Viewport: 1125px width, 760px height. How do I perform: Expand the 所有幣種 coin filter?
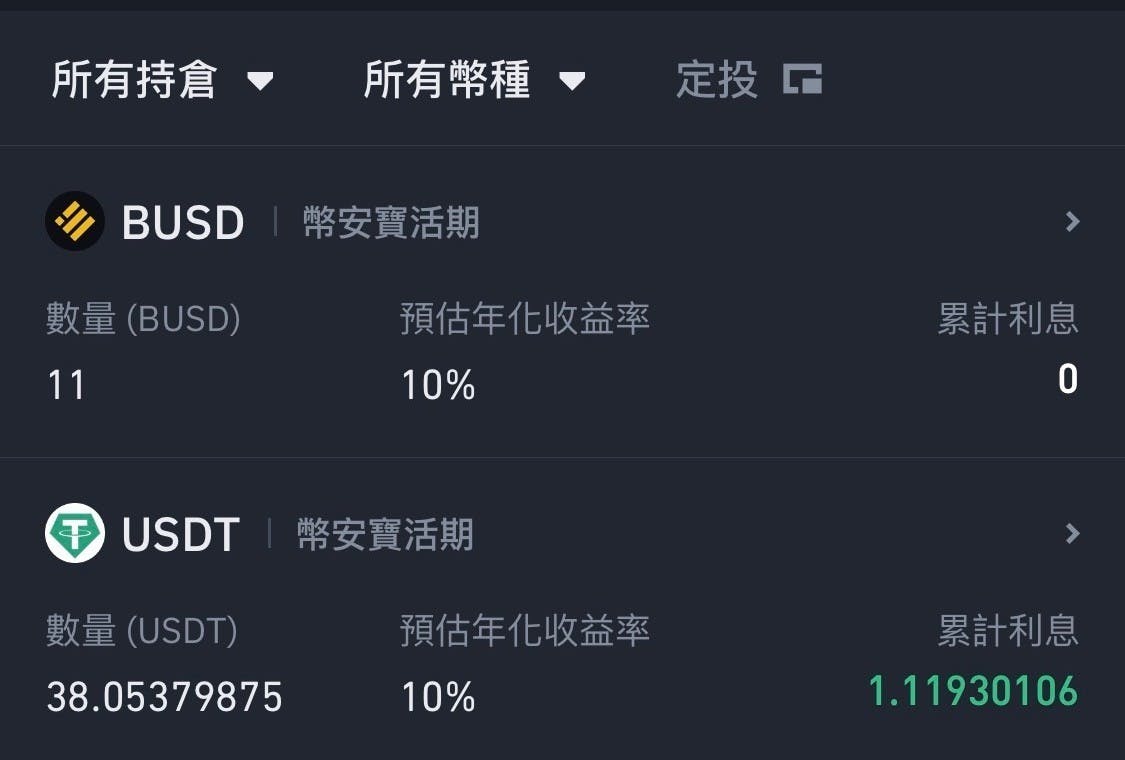click(474, 80)
